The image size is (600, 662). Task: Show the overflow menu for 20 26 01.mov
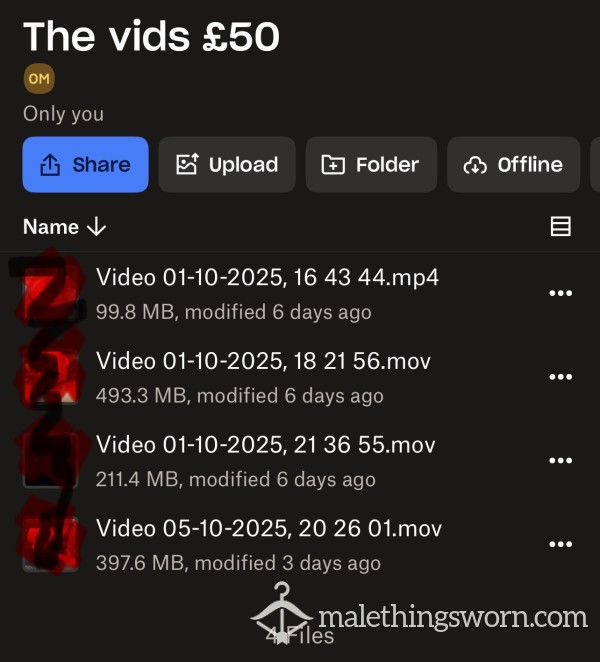click(560, 545)
